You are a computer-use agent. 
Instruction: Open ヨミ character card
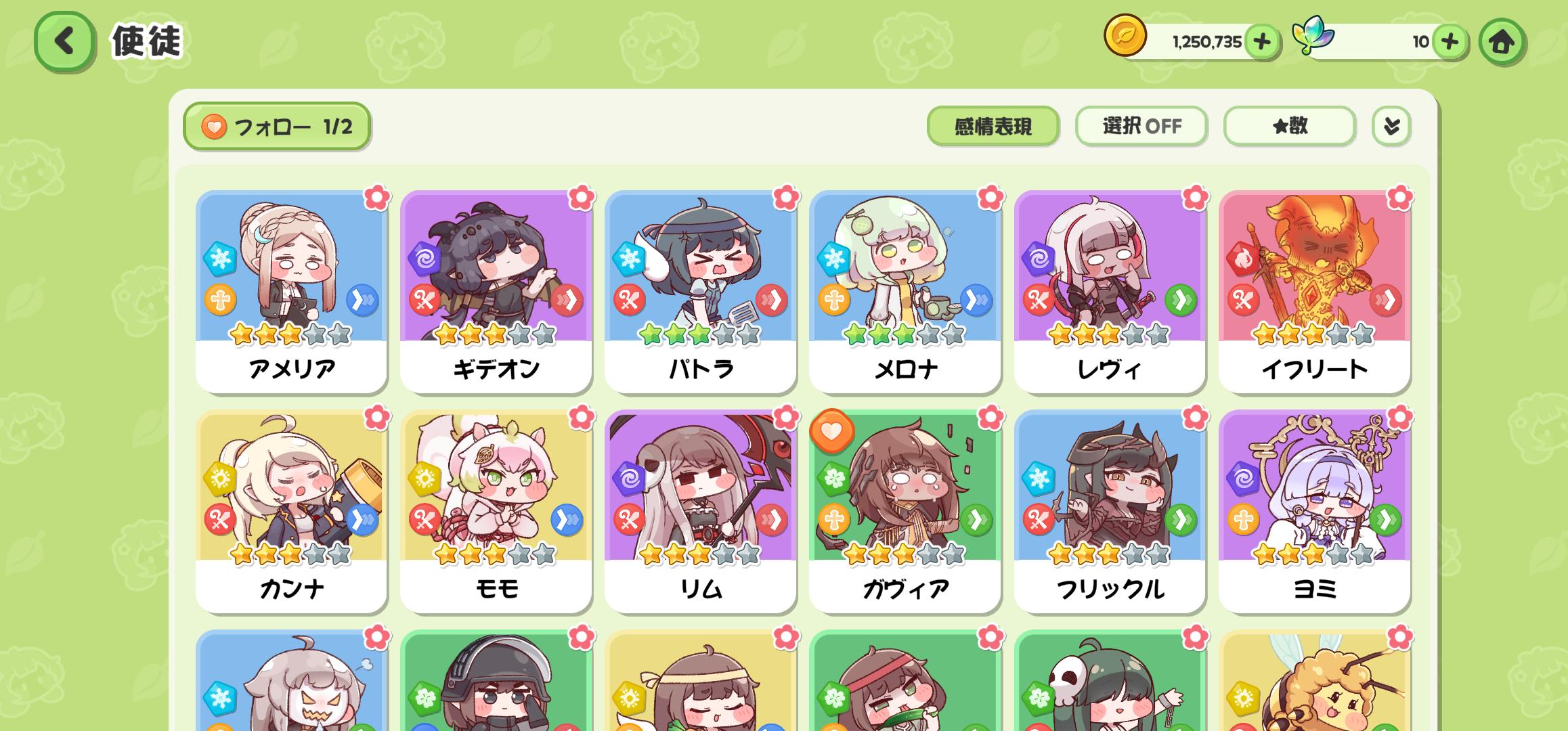[1315, 511]
